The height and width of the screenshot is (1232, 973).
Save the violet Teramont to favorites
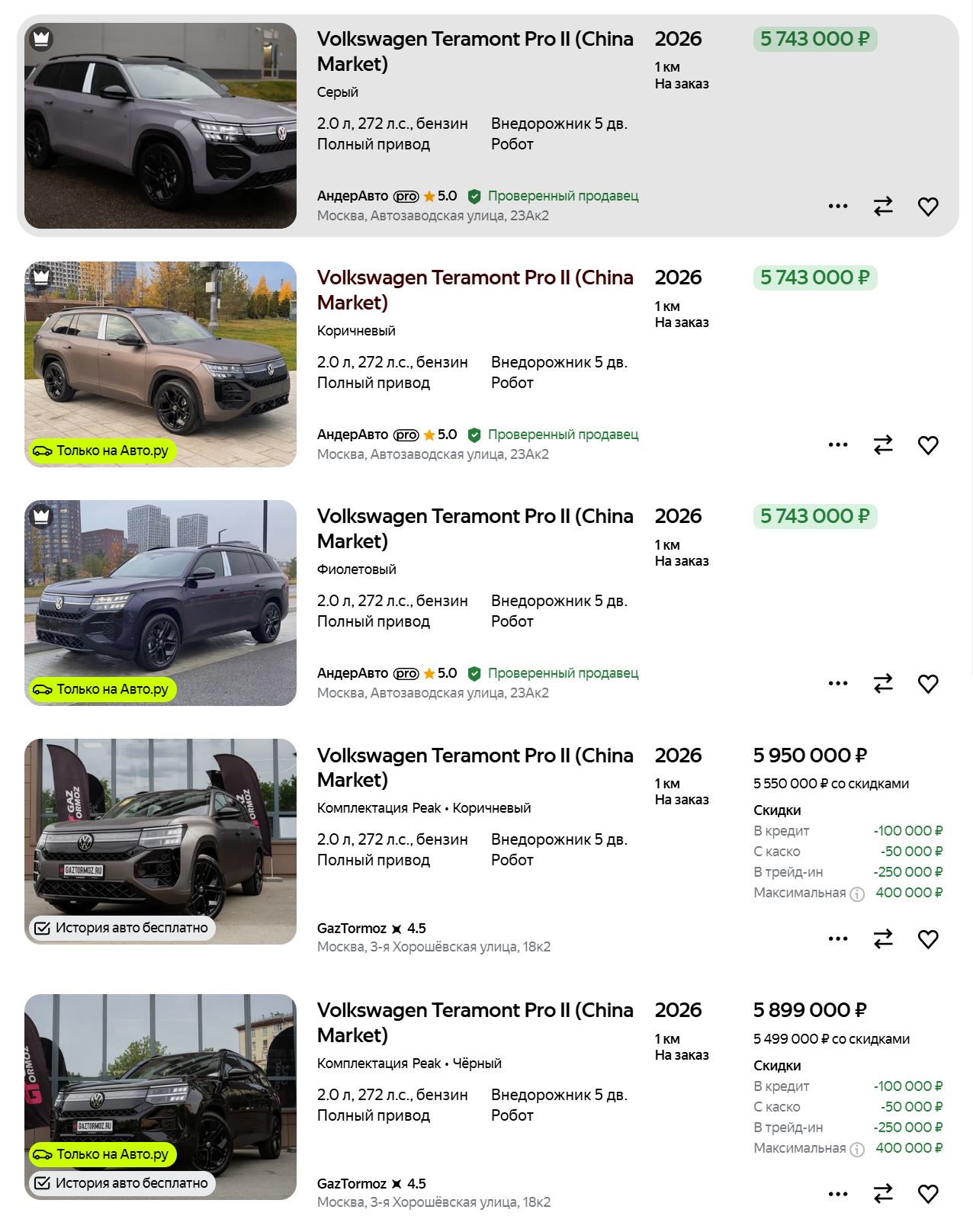click(x=928, y=684)
